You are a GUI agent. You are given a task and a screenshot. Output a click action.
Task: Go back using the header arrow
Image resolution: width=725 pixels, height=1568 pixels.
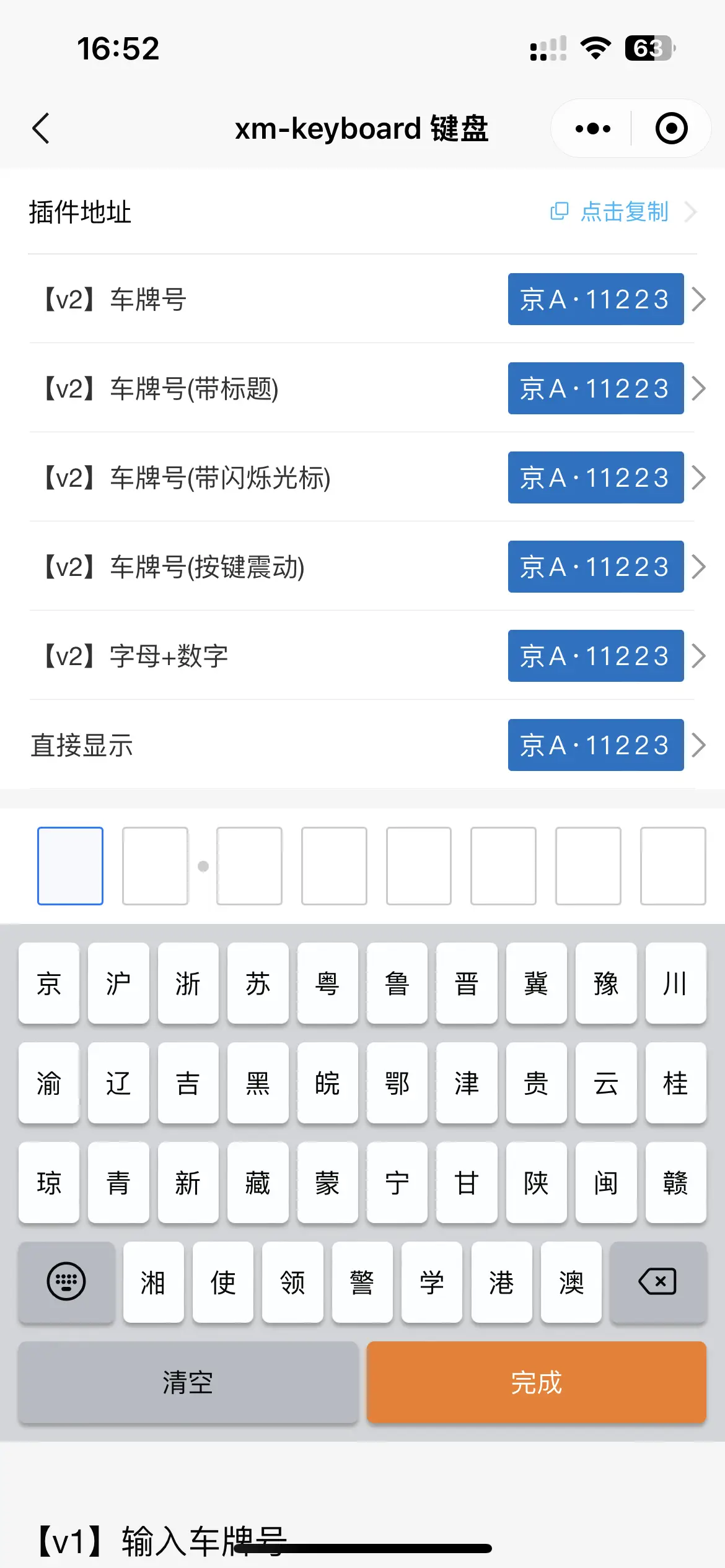[41, 129]
